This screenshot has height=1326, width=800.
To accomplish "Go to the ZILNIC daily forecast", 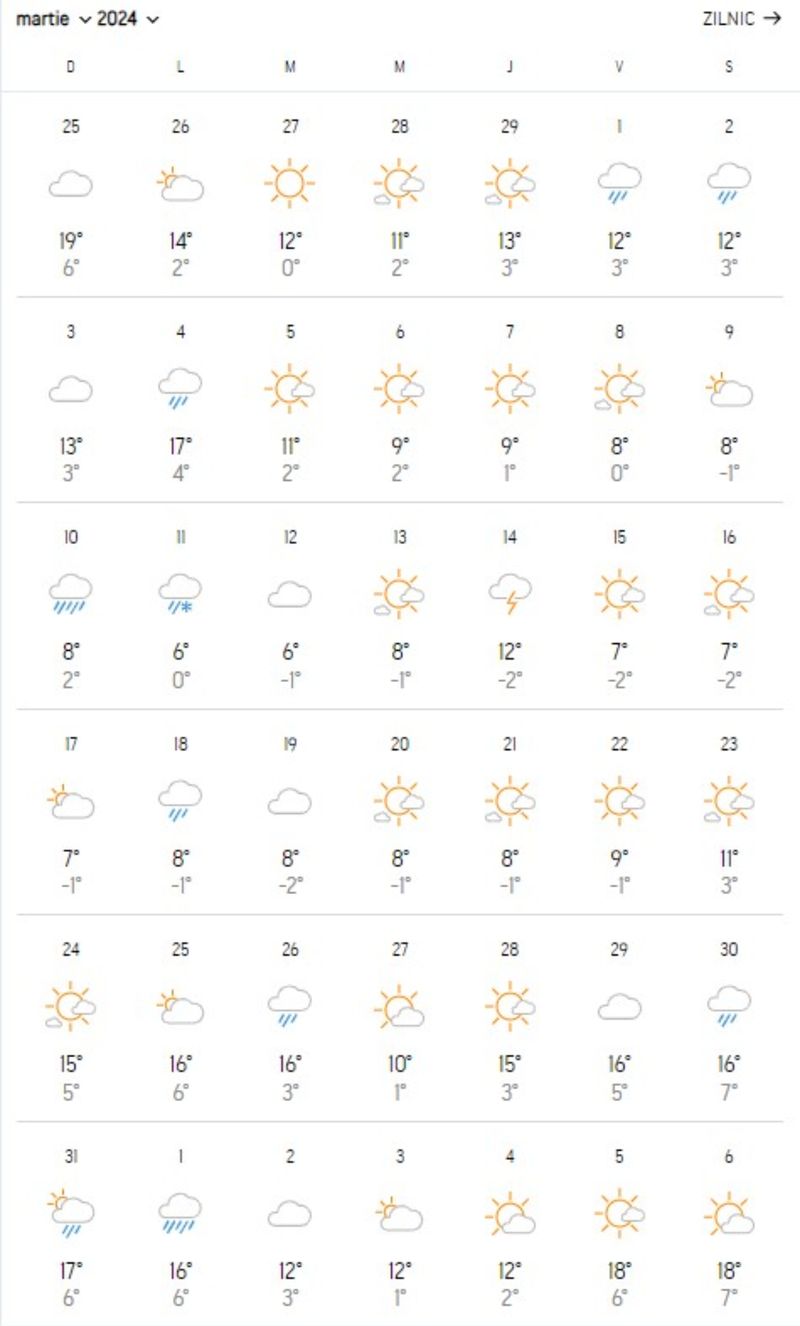I will click(x=740, y=19).
